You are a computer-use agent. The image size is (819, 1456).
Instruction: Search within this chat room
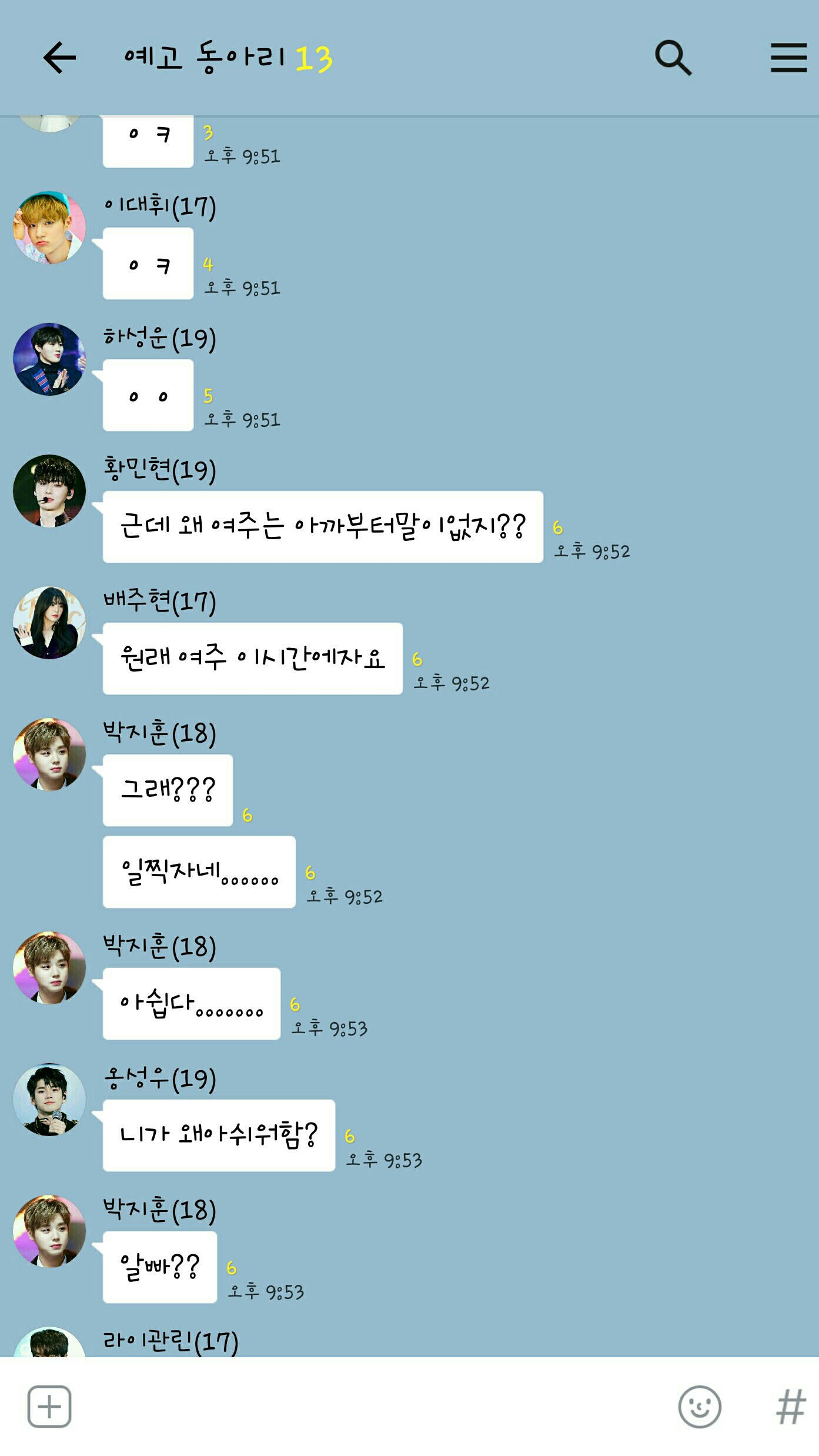click(673, 58)
